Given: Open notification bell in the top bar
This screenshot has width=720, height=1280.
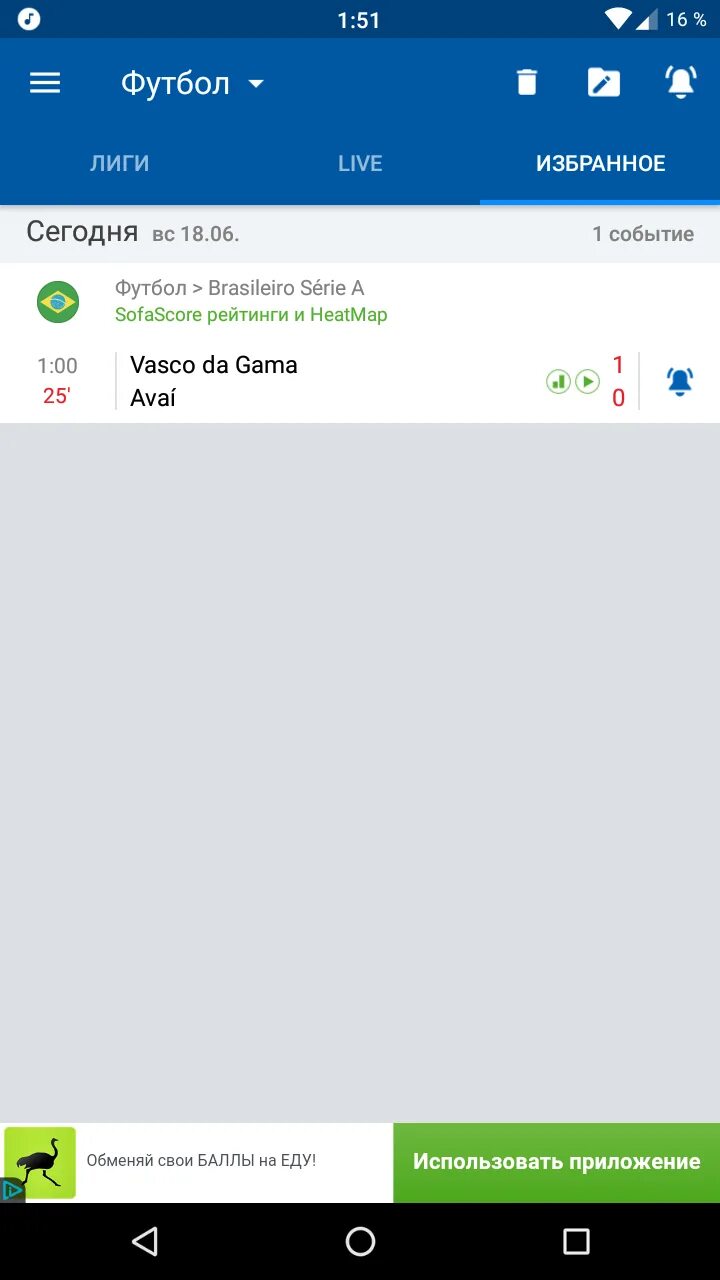Looking at the screenshot, I should tap(681, 83).
